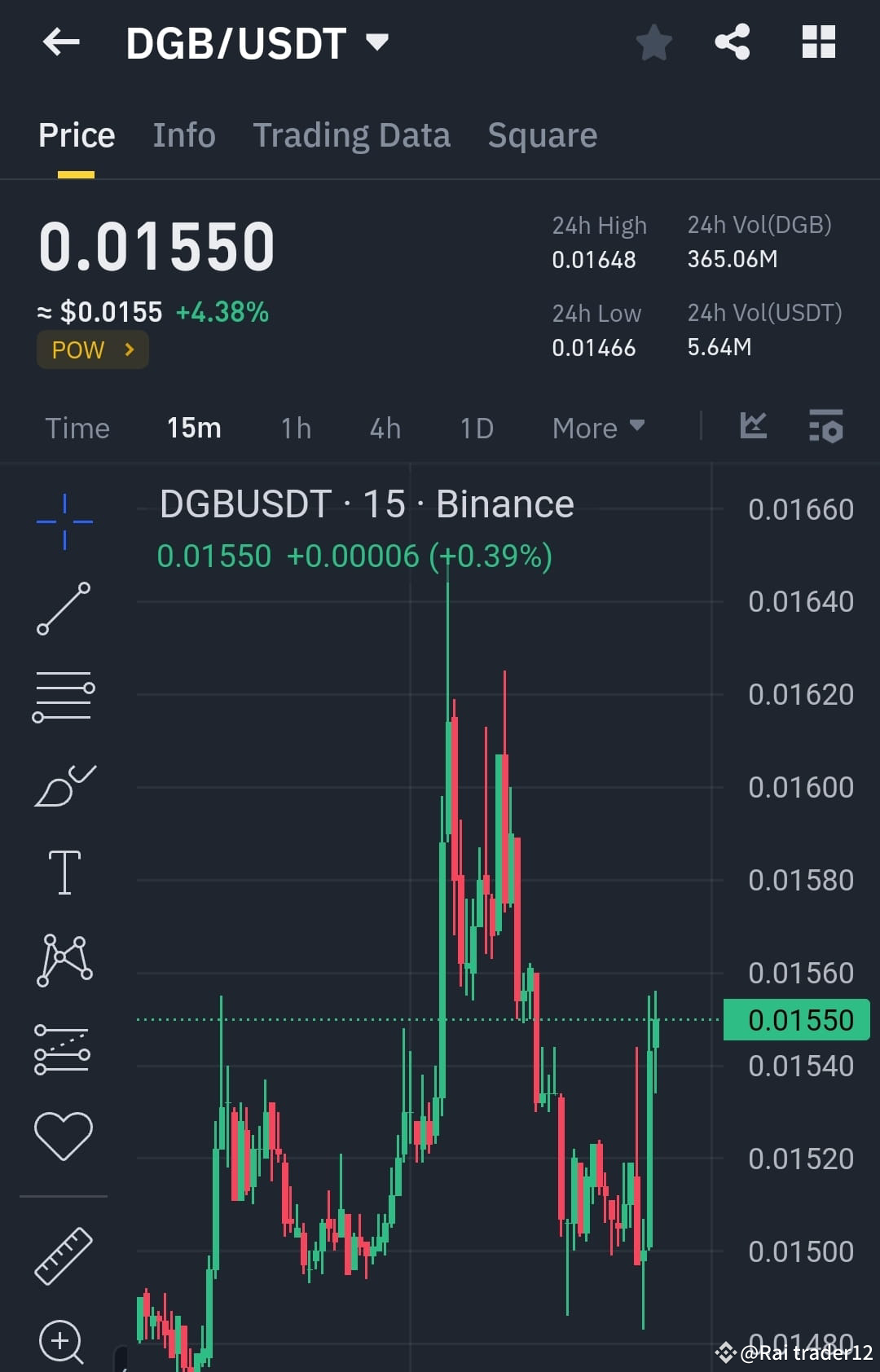880x1372 pixels.
Task: Select the ruler measurement tool
Action: pyautogui.click(x=64, y=1255)
